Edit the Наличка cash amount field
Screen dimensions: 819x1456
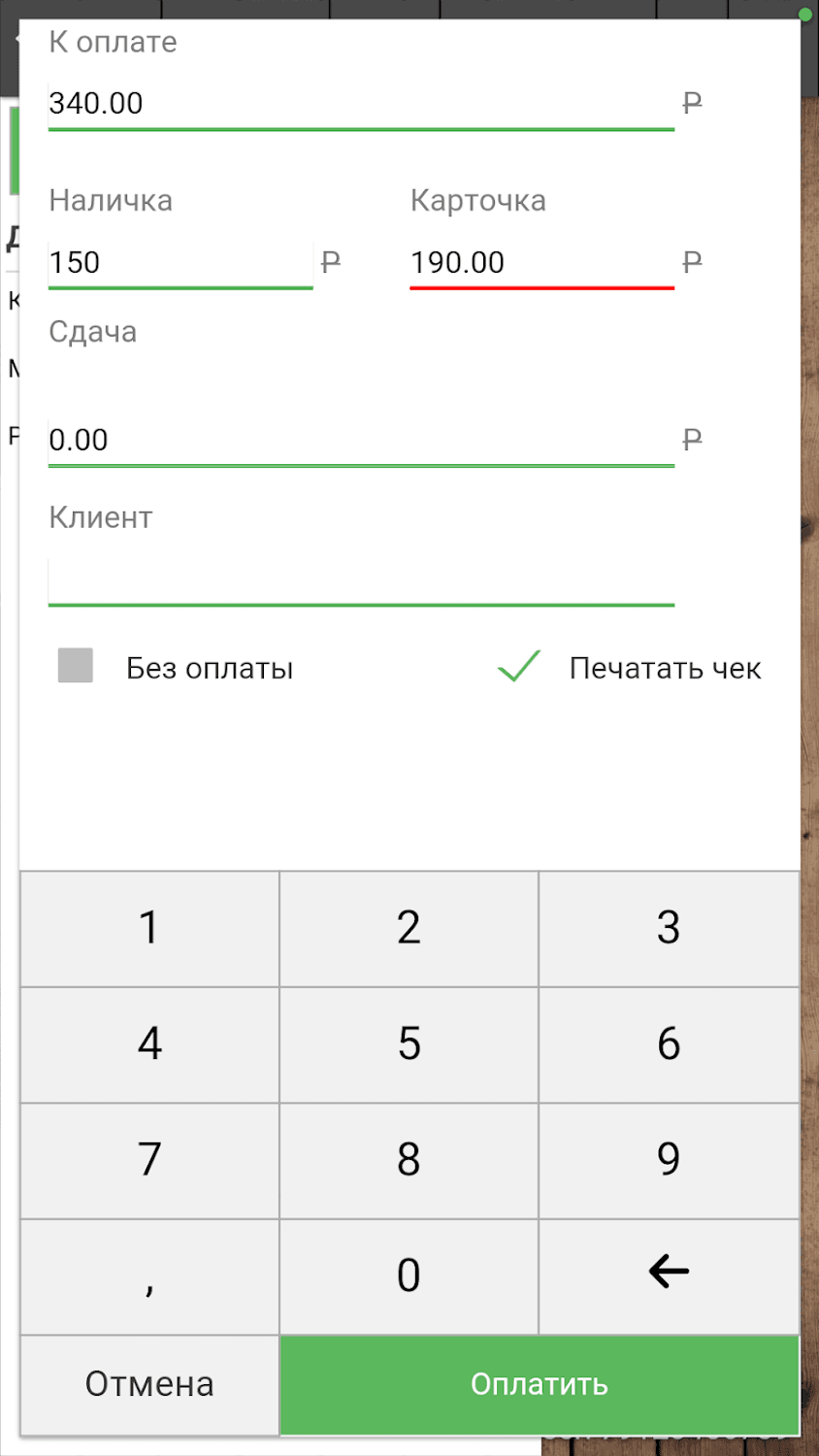coord(180,262)
